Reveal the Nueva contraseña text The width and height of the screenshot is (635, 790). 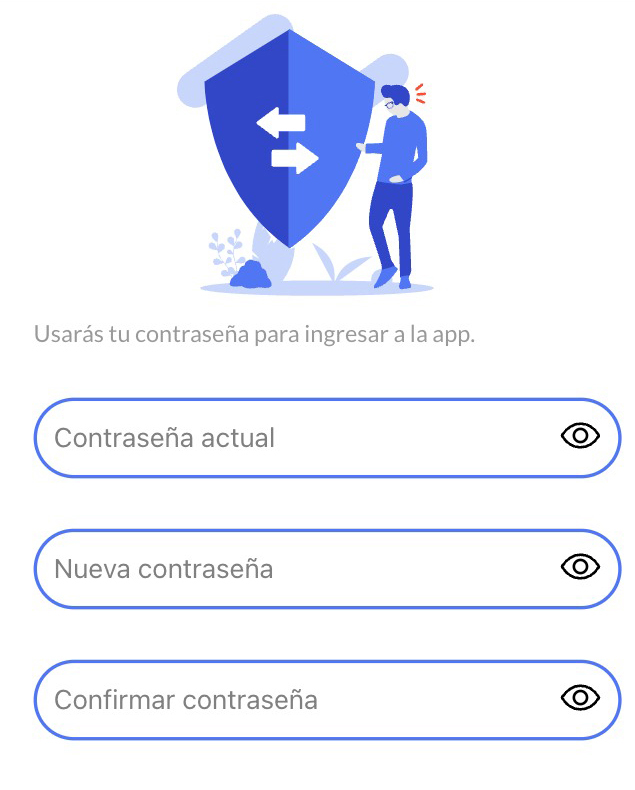pyautogui.click(x=580, y=567)
